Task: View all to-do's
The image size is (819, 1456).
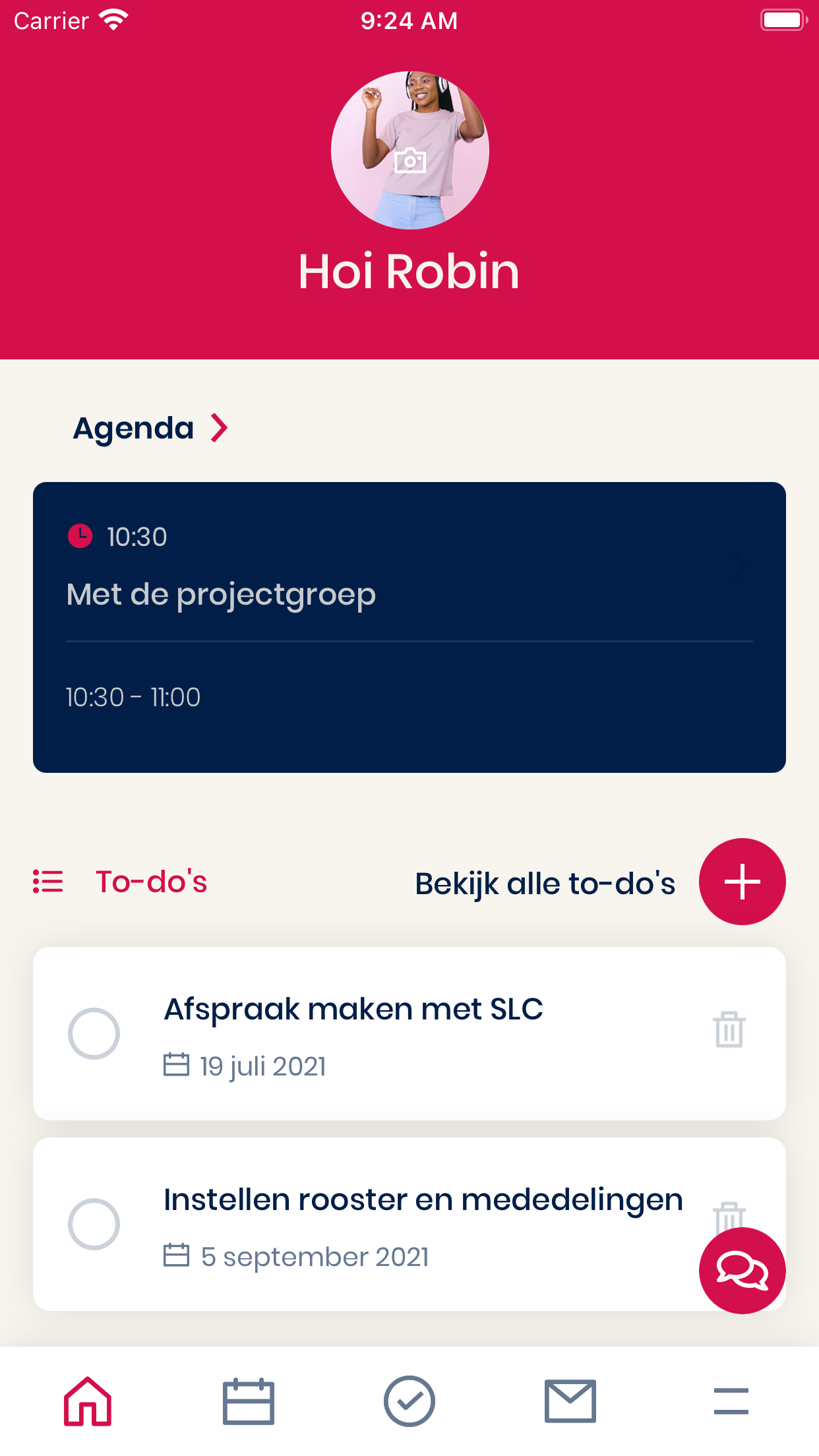Action: pyautogui.click(x=545, y=883)
